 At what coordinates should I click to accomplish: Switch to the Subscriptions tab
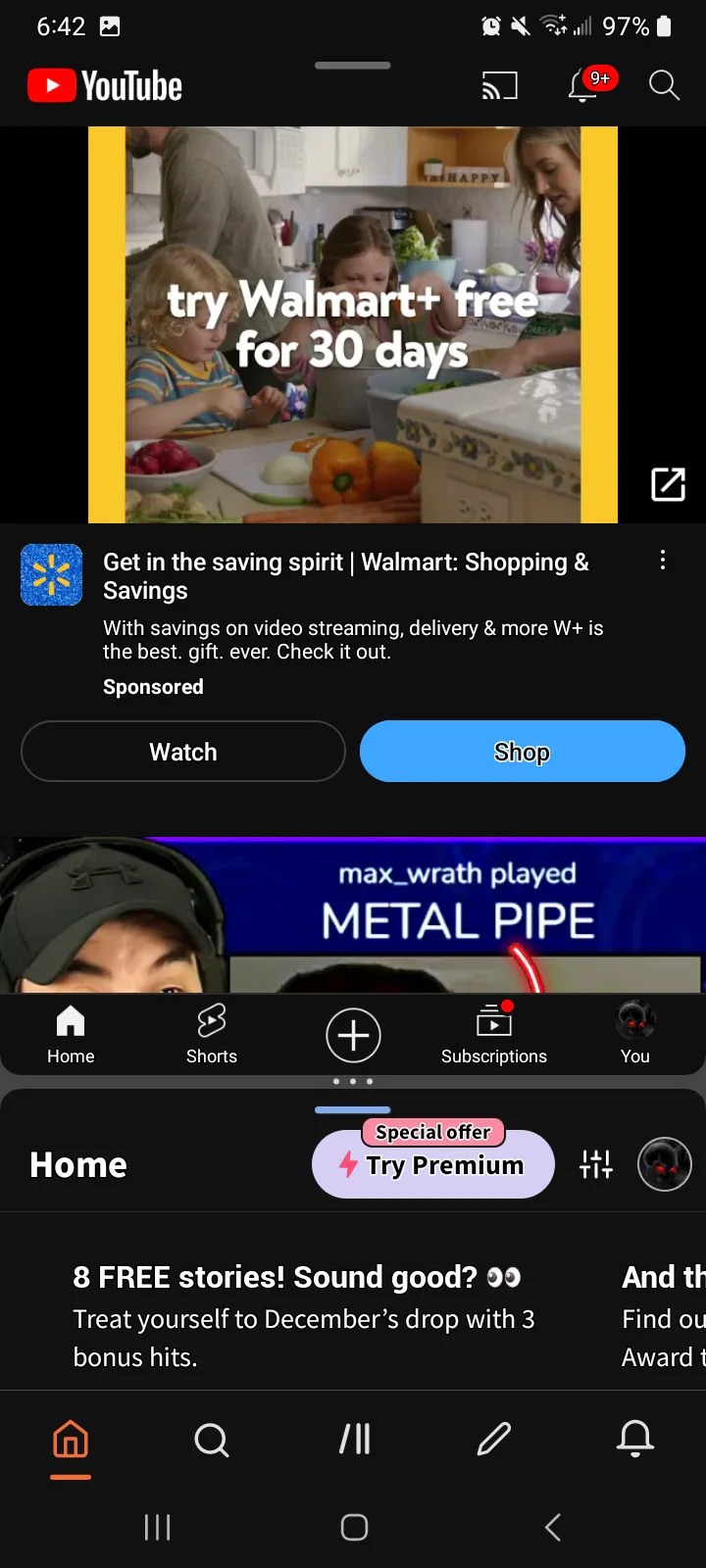click(x=493, y=1034)
